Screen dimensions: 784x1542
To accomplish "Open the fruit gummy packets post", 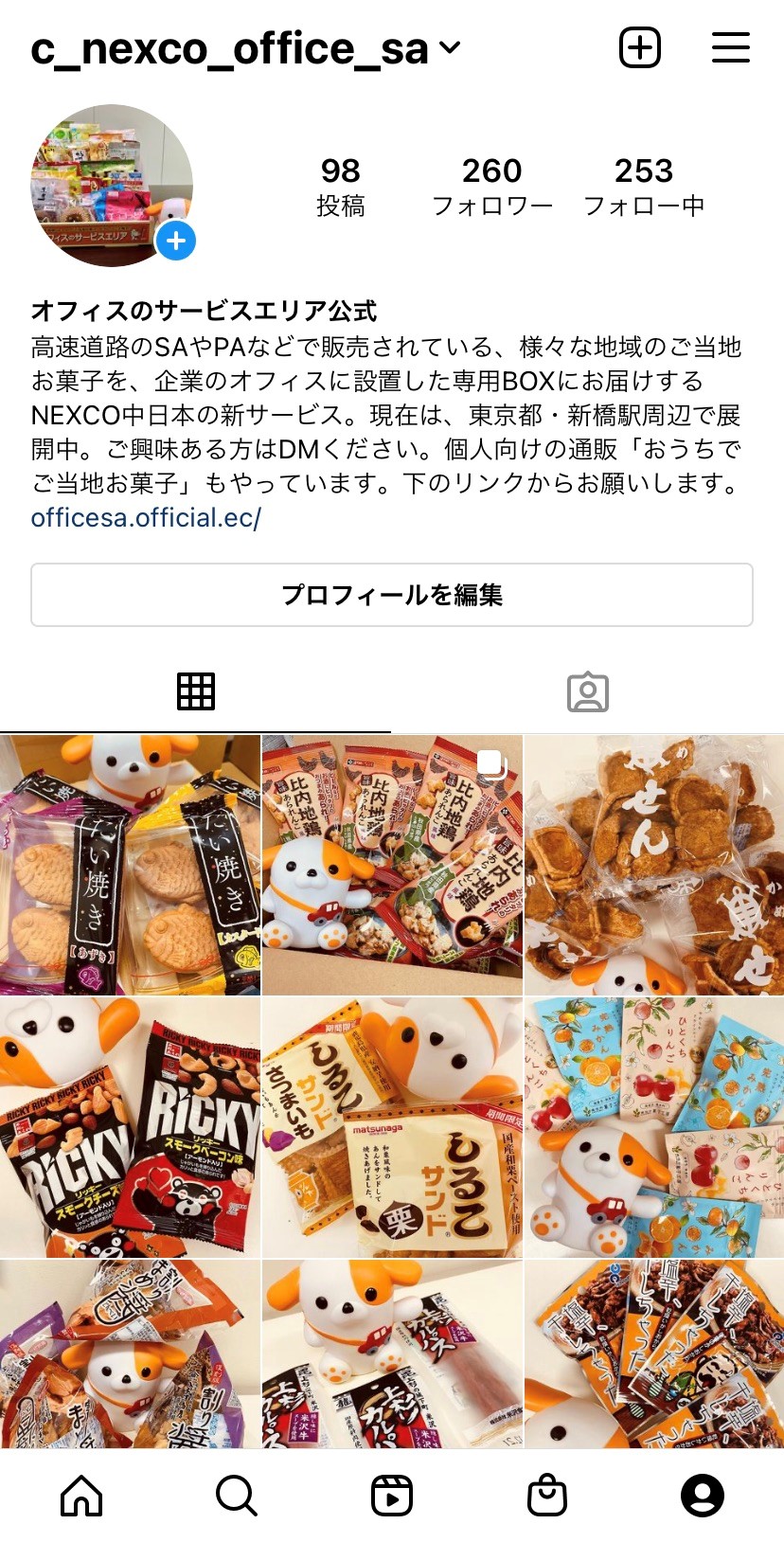I will pyautogui.click(x=654, y=1127).
